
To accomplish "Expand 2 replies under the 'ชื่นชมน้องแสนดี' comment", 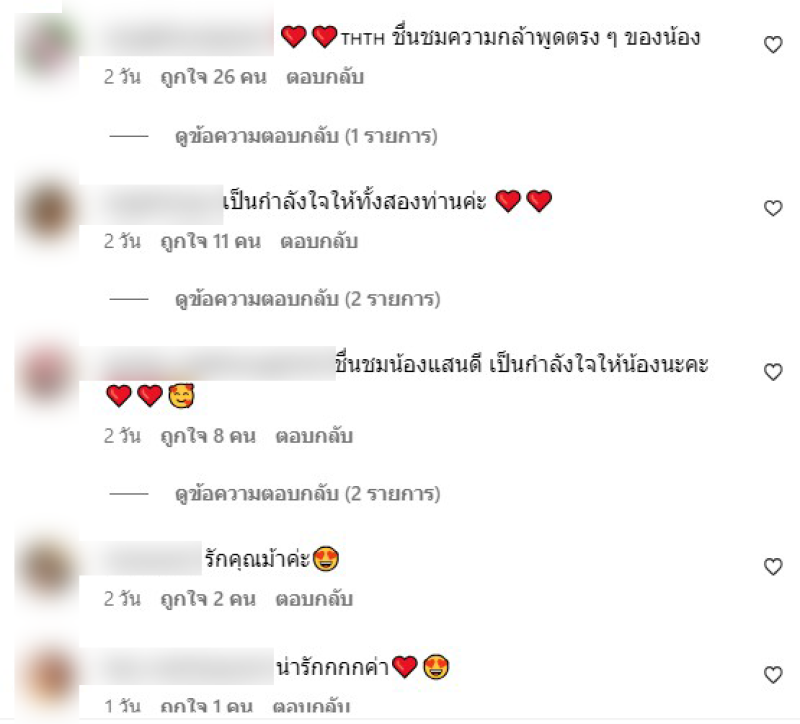I will click(x=307, y=494).
